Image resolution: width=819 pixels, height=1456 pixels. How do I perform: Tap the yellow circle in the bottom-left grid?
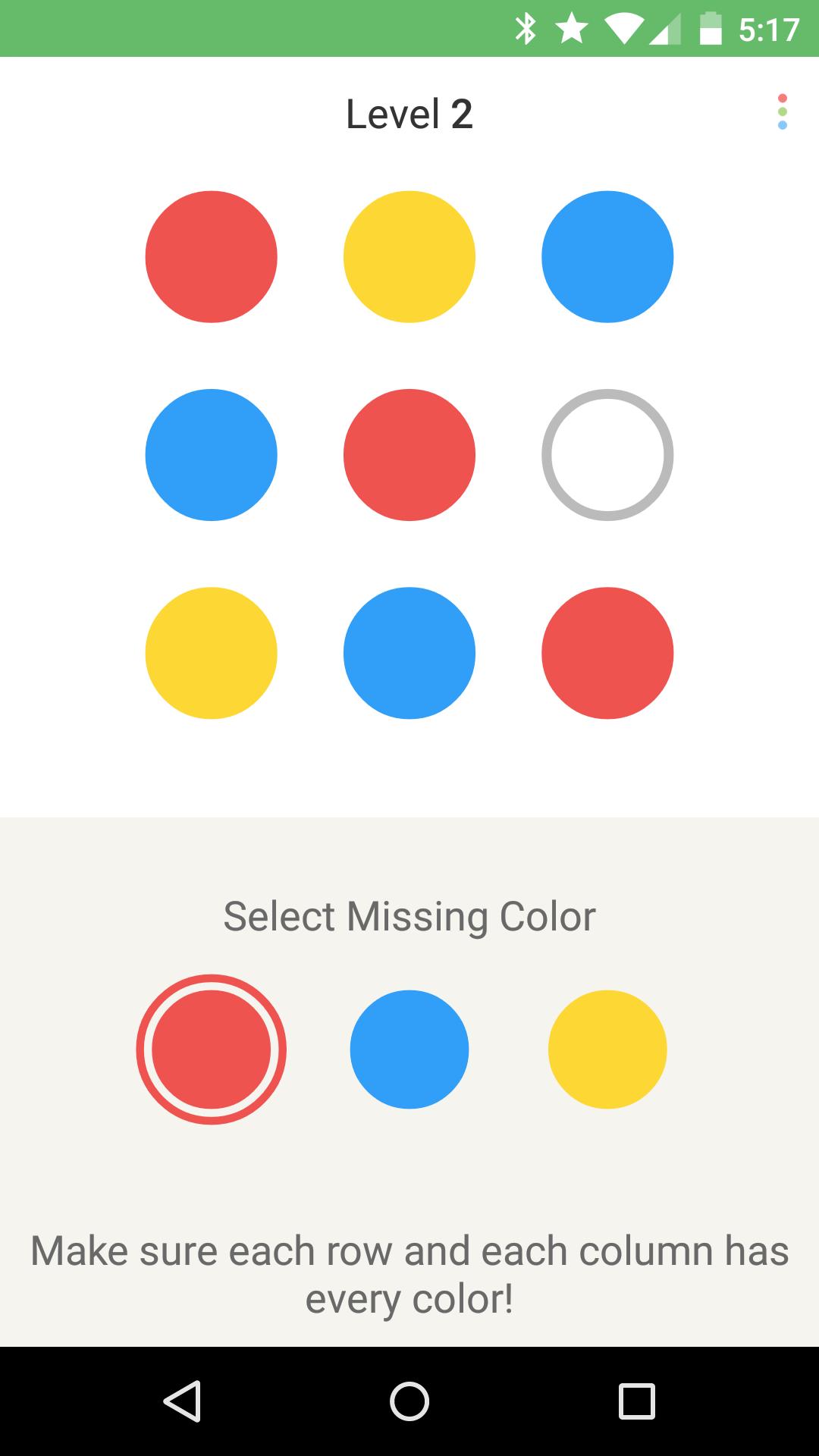tap(211, 653)
